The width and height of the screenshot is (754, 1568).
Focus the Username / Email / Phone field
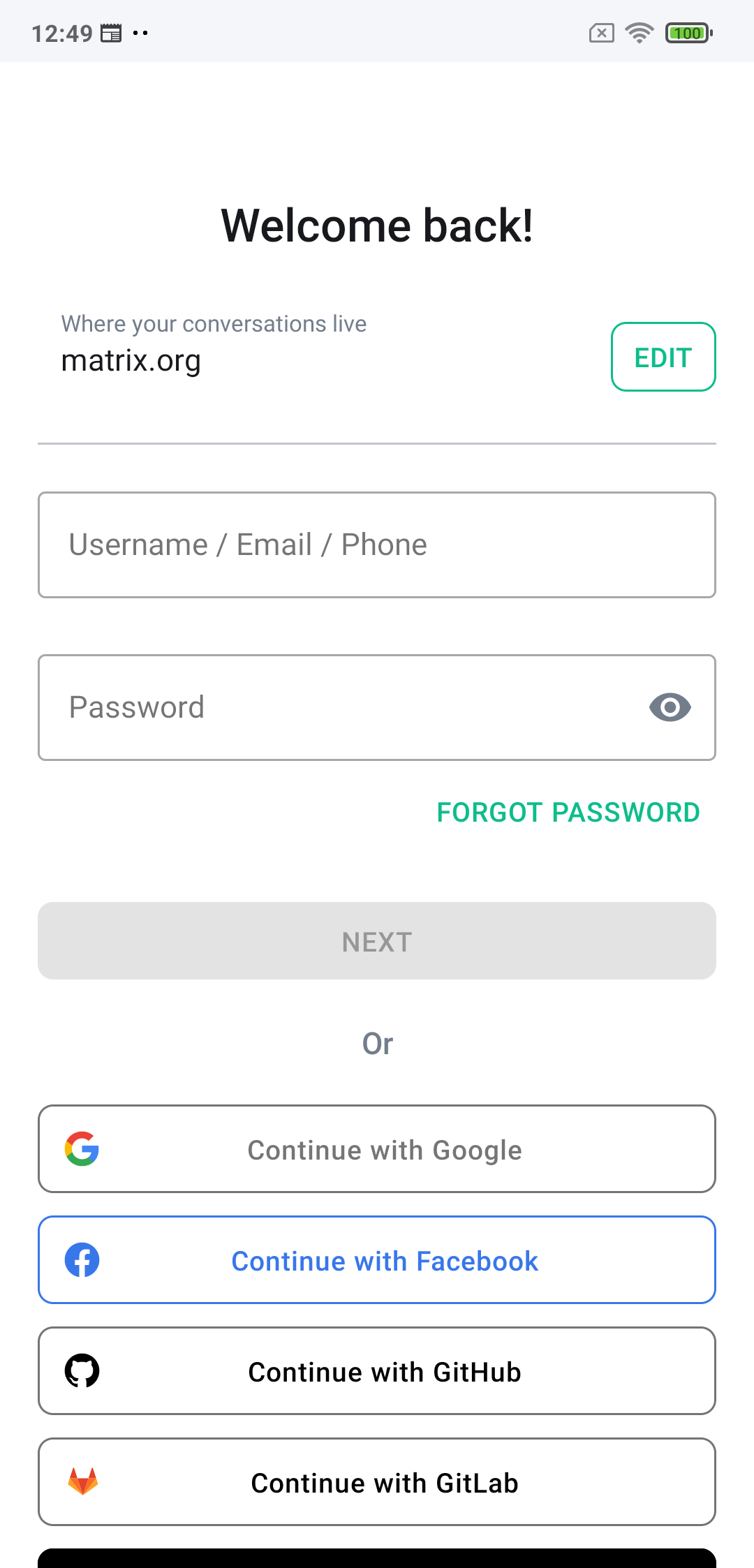click(377, 545)
